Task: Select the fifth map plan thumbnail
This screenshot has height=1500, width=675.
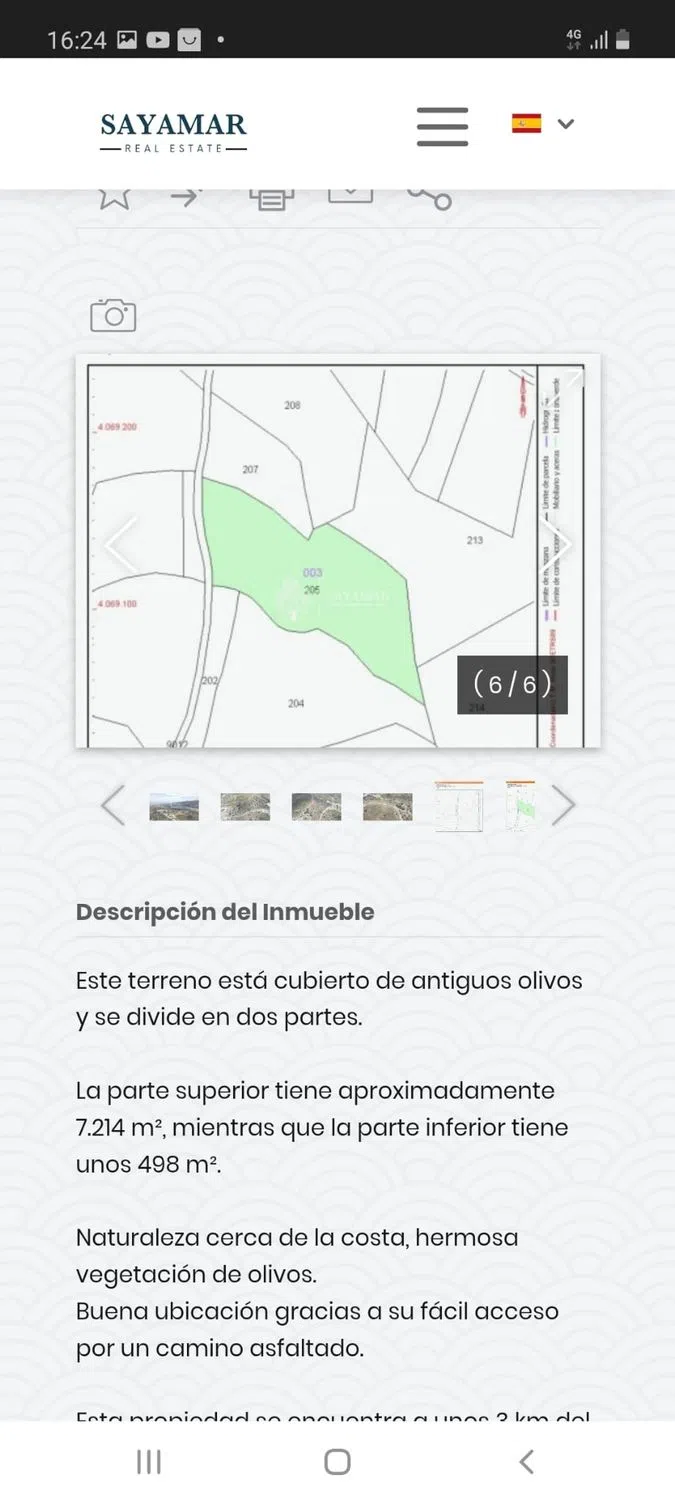Action: pos(458,807)
